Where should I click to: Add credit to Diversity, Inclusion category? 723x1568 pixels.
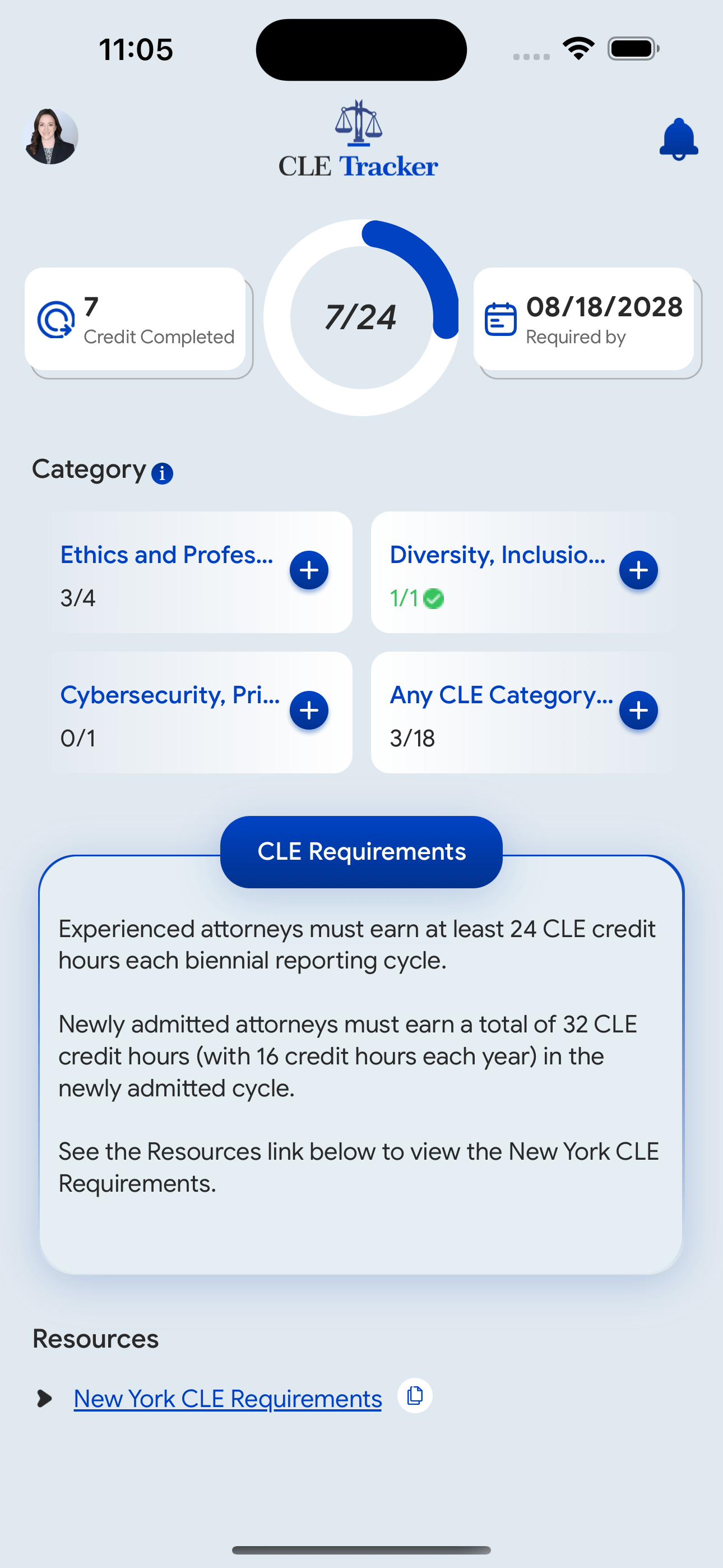(x=638, y=570)
